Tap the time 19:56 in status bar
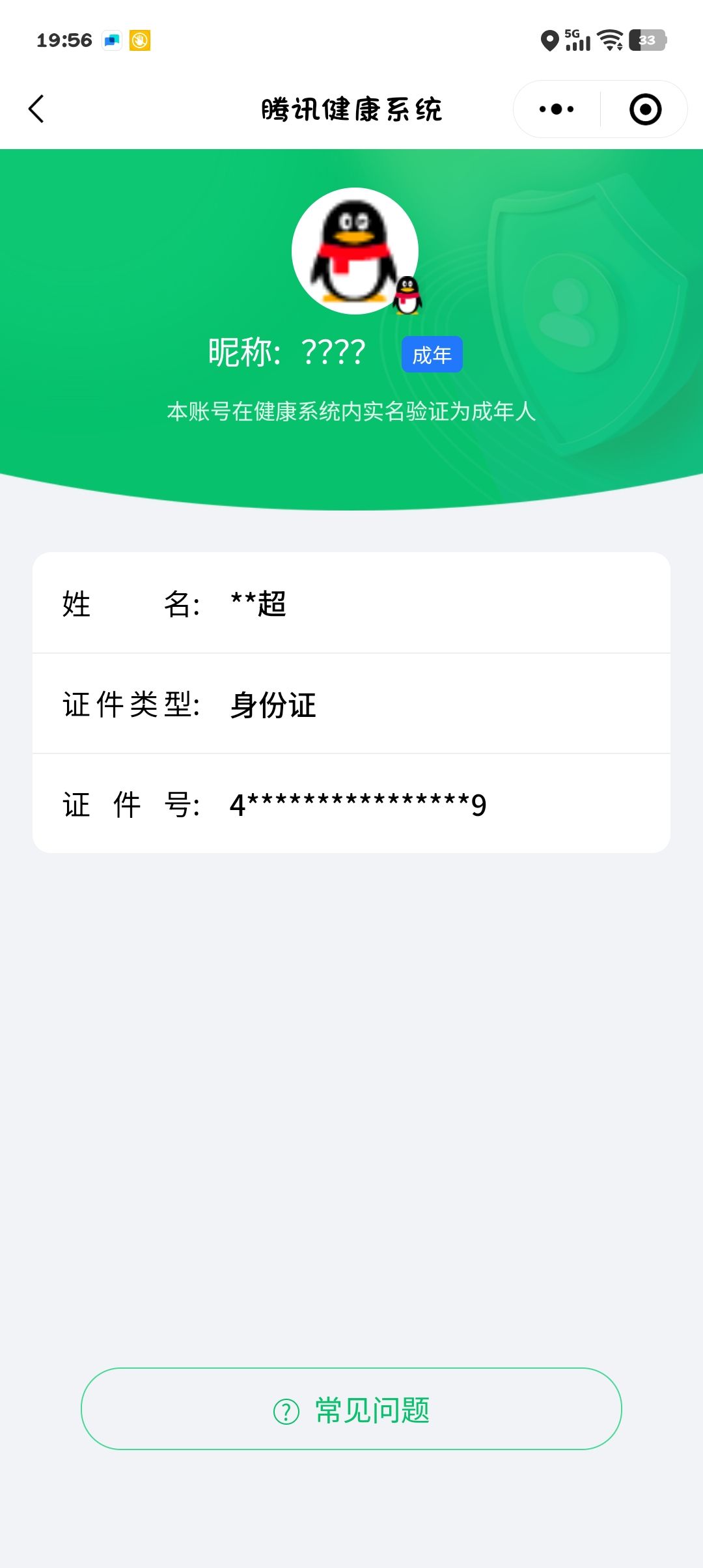 pos(65,40)
